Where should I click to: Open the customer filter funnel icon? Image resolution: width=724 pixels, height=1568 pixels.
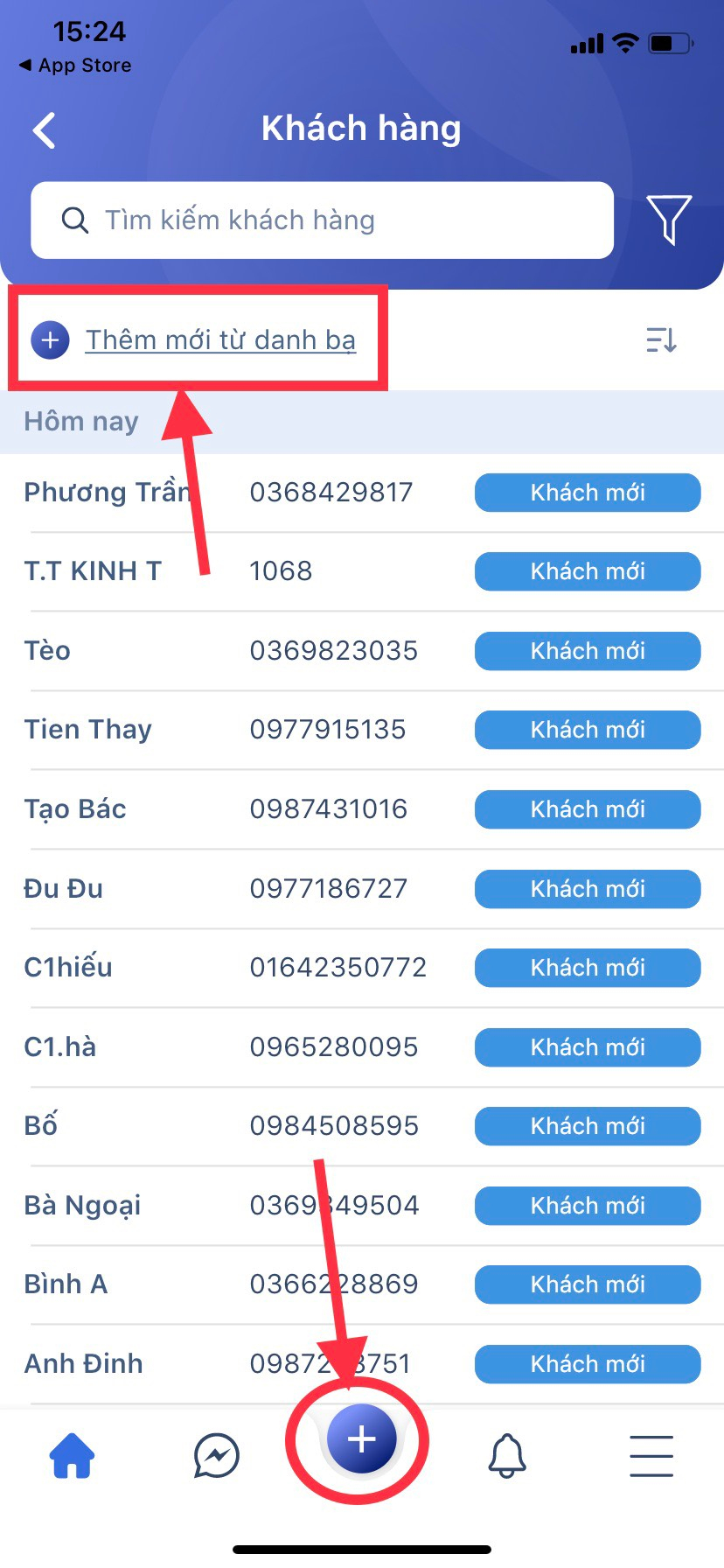tap(669, 220)
